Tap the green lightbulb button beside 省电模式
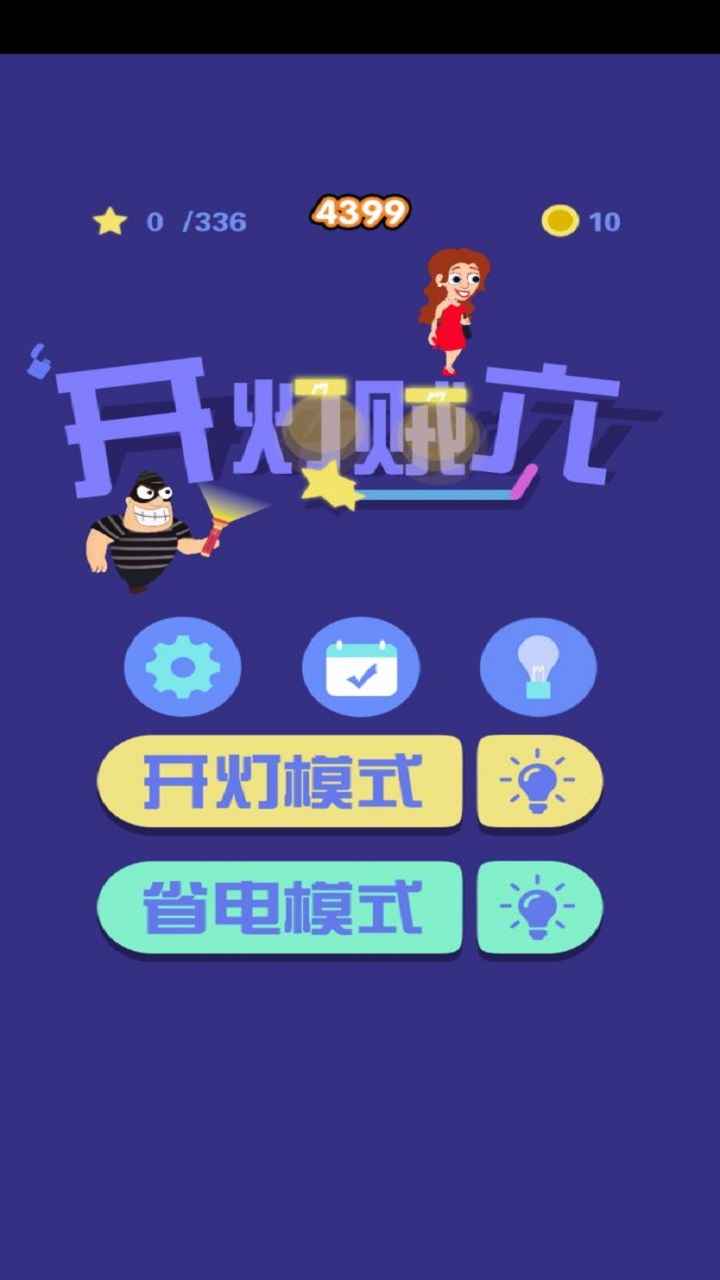This screenshot has width=720, height=1280. [540, 908]
